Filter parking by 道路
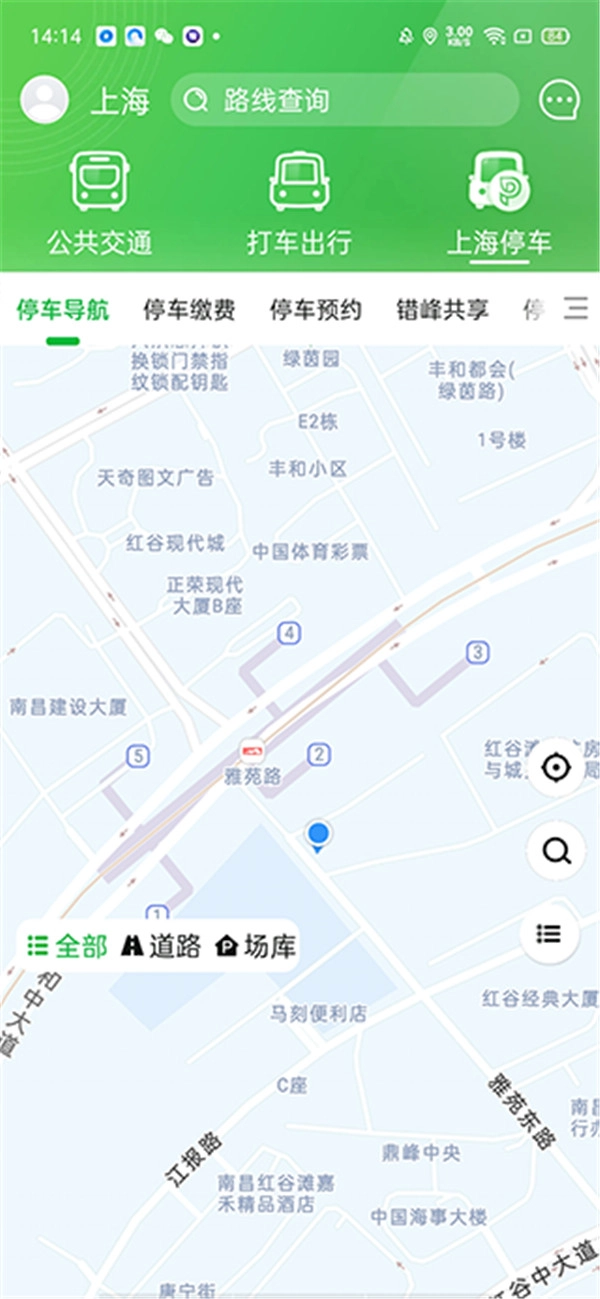 point(161,946)
